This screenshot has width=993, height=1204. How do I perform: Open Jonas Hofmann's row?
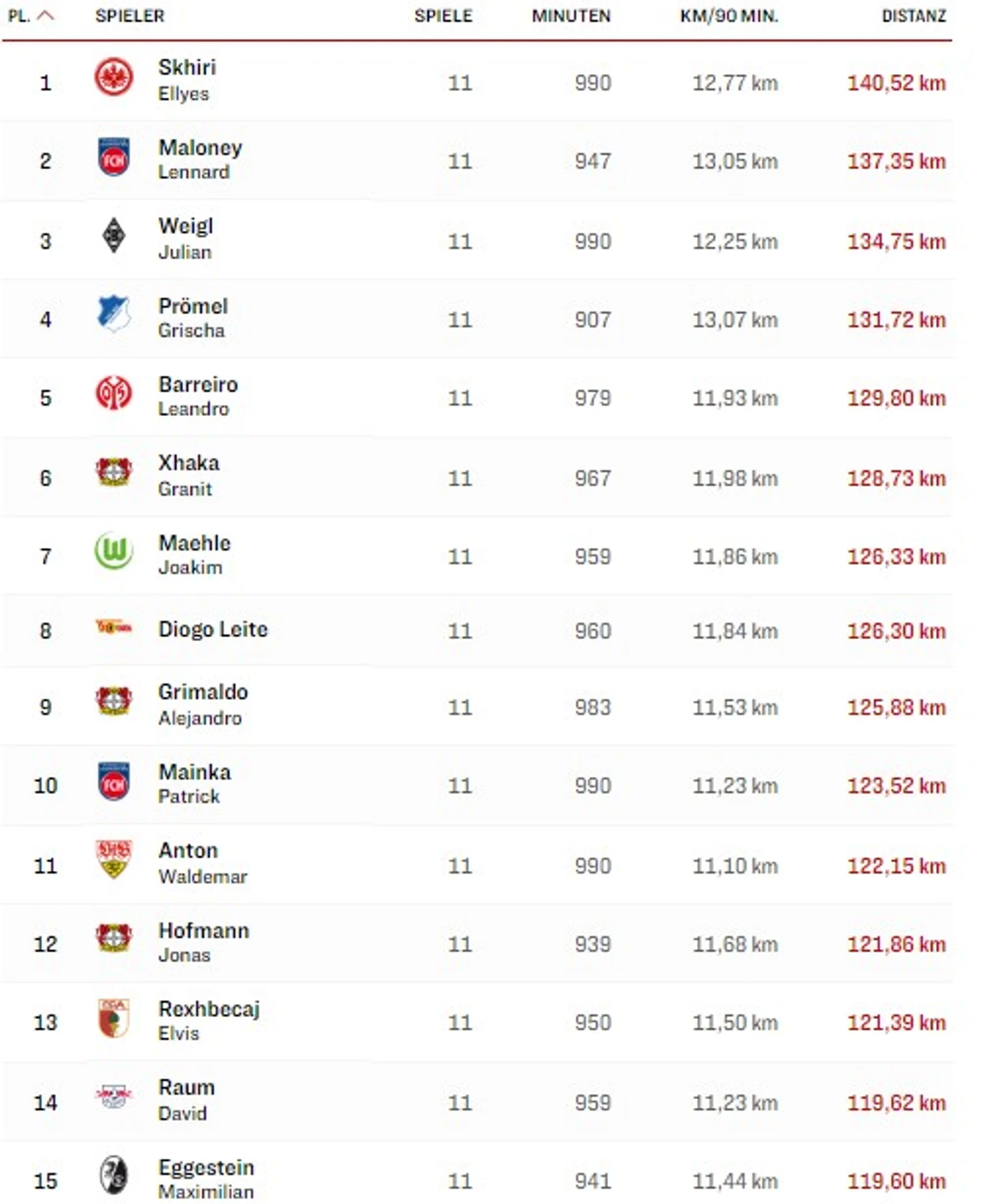(203, 942)
